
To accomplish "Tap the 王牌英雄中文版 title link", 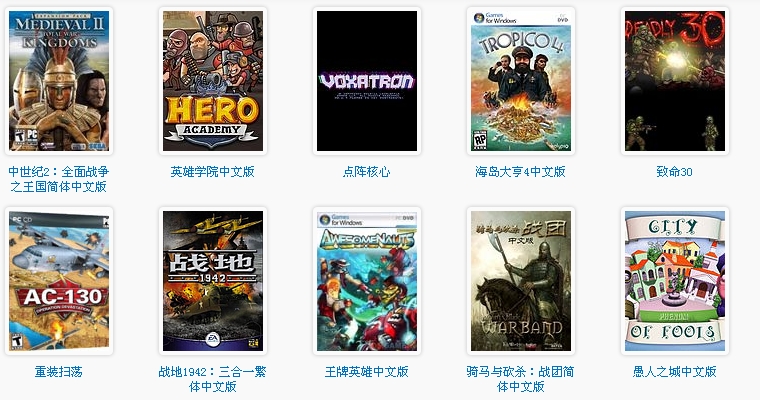I will pyautogui.click(x=367, y=372).
